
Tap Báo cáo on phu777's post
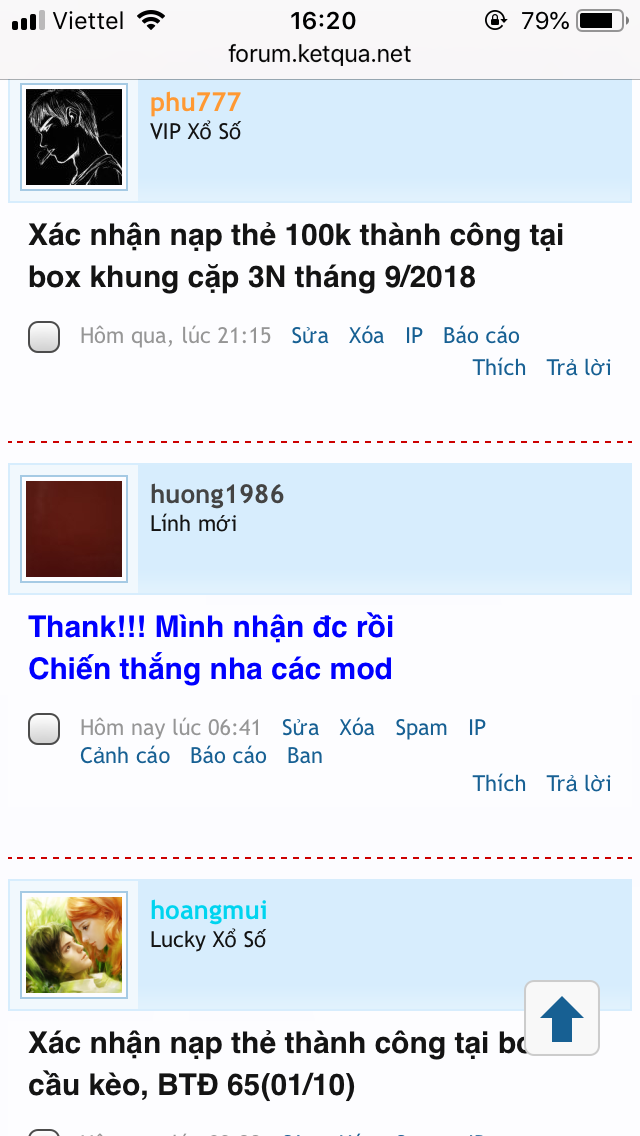481,336
